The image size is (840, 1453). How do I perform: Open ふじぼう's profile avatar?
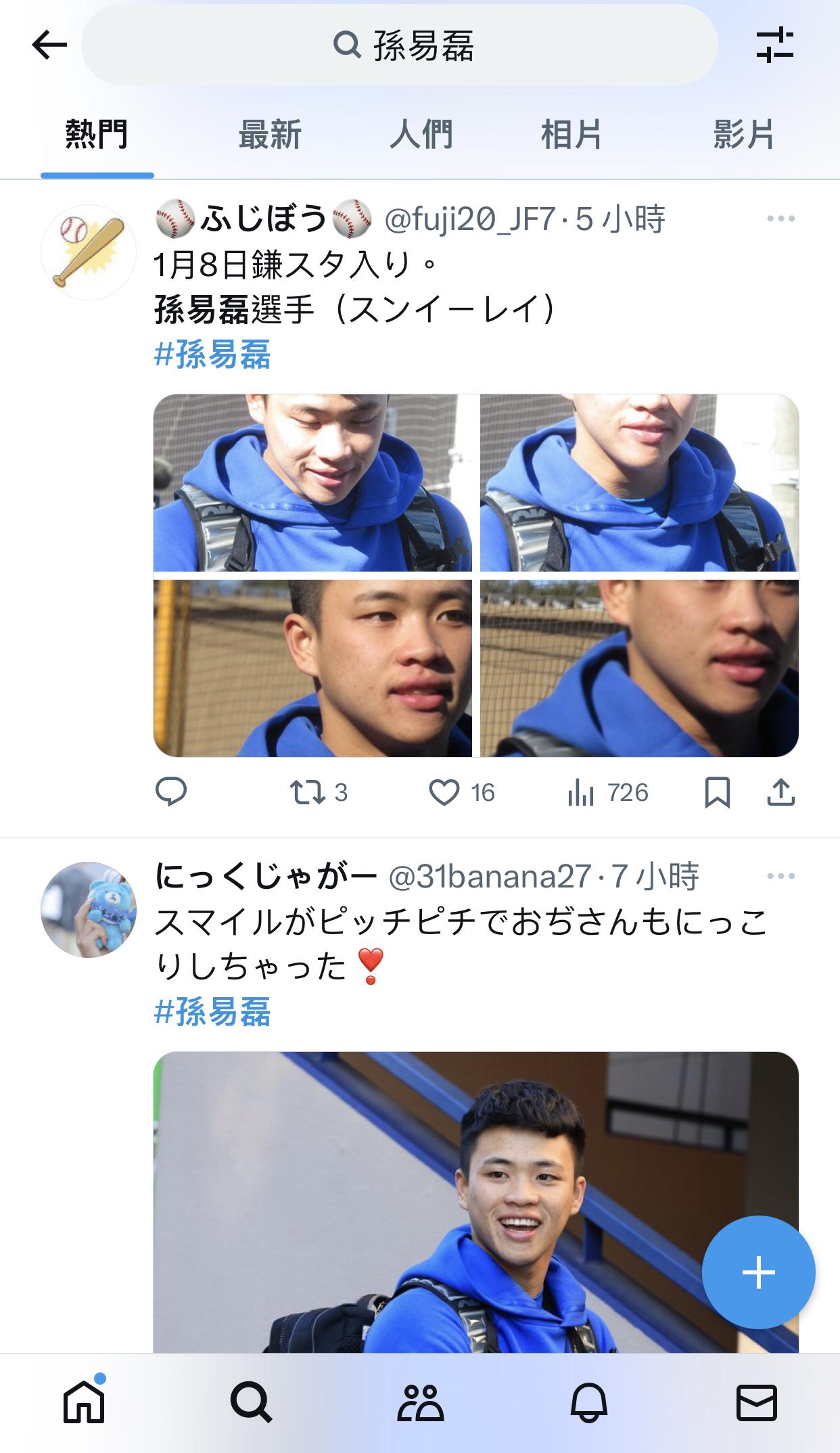[89, 252]
